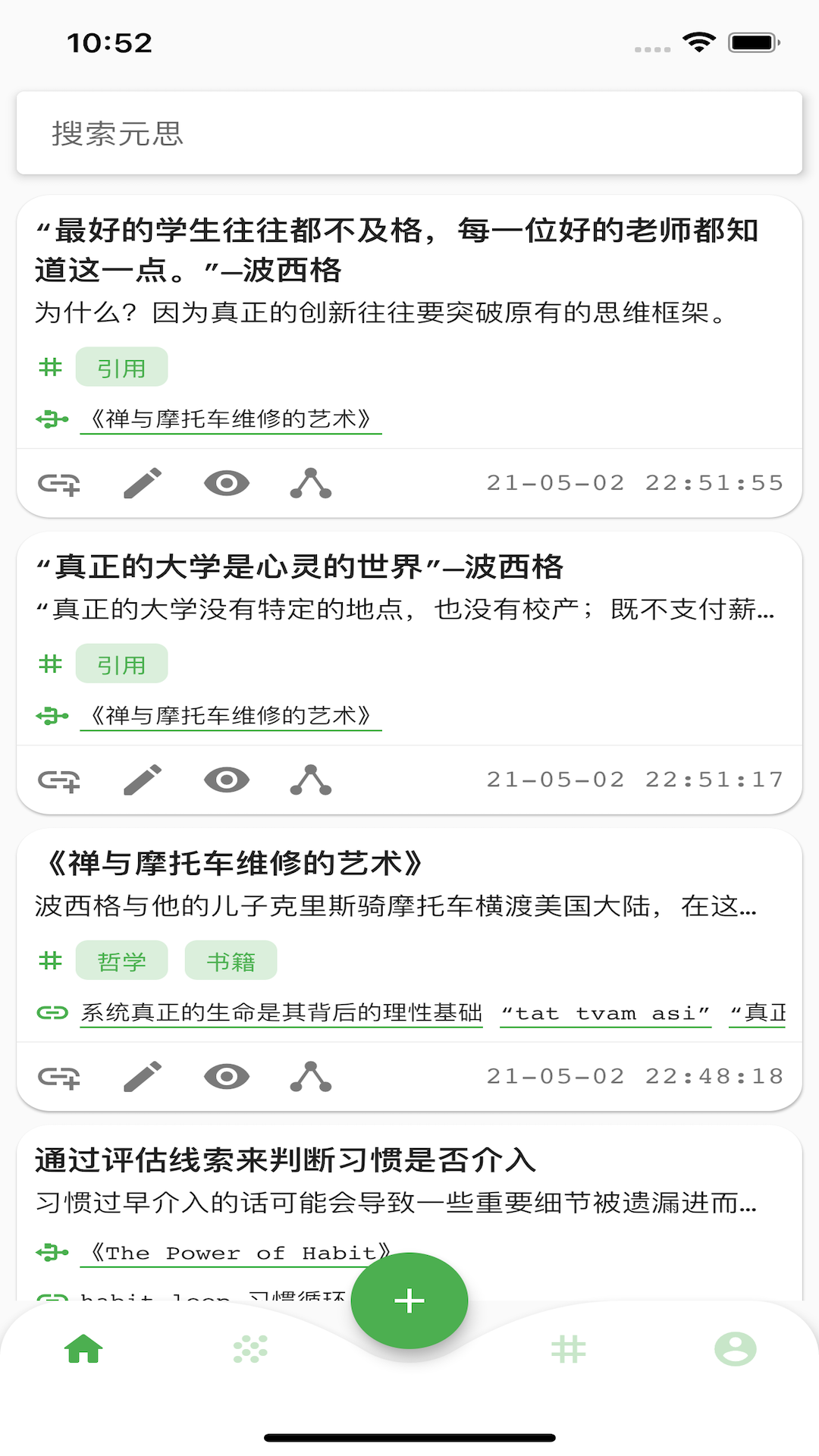819x1456 pixels.
Task: Select the edit pencil icon on the first note
Action: tap(144, 482)
